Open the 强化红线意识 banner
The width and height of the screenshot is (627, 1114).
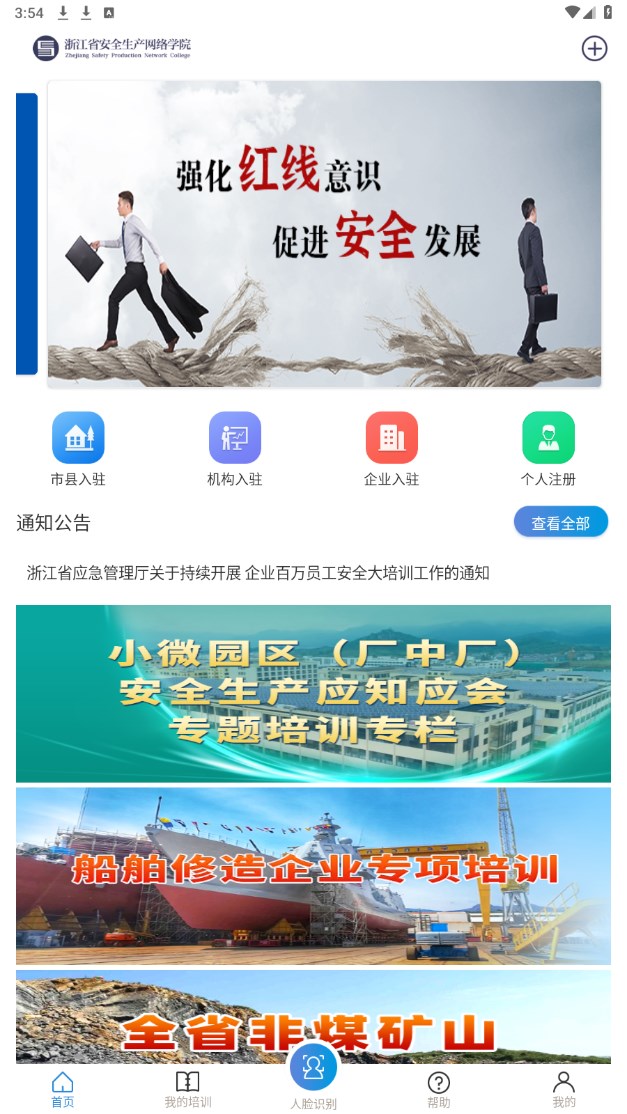pos(324,234)
